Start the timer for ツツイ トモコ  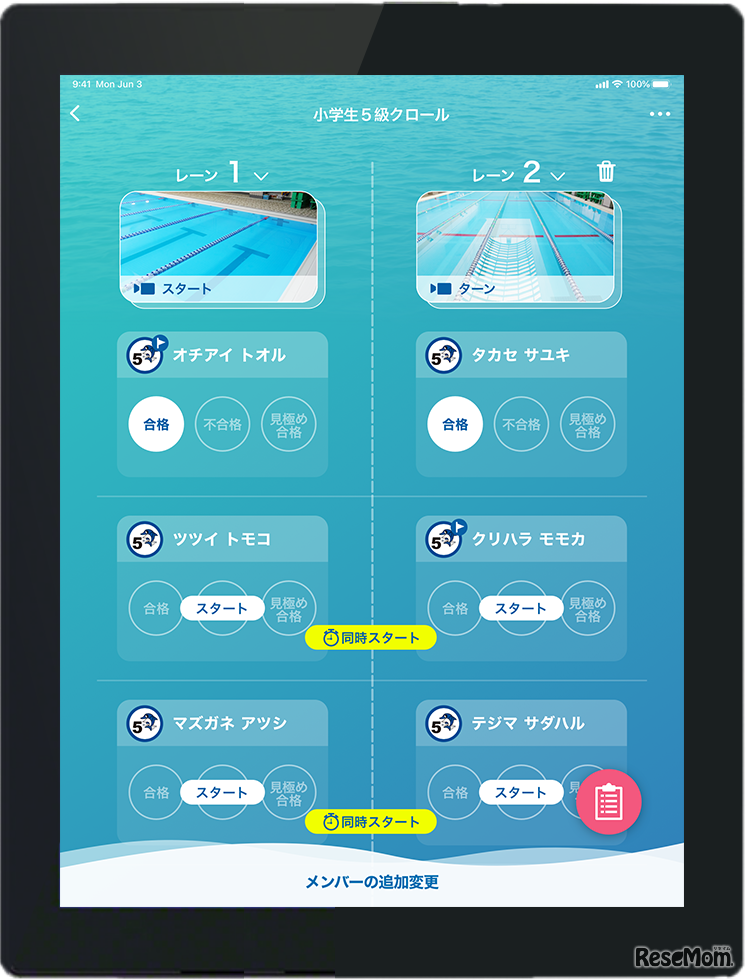pos(222,608)
